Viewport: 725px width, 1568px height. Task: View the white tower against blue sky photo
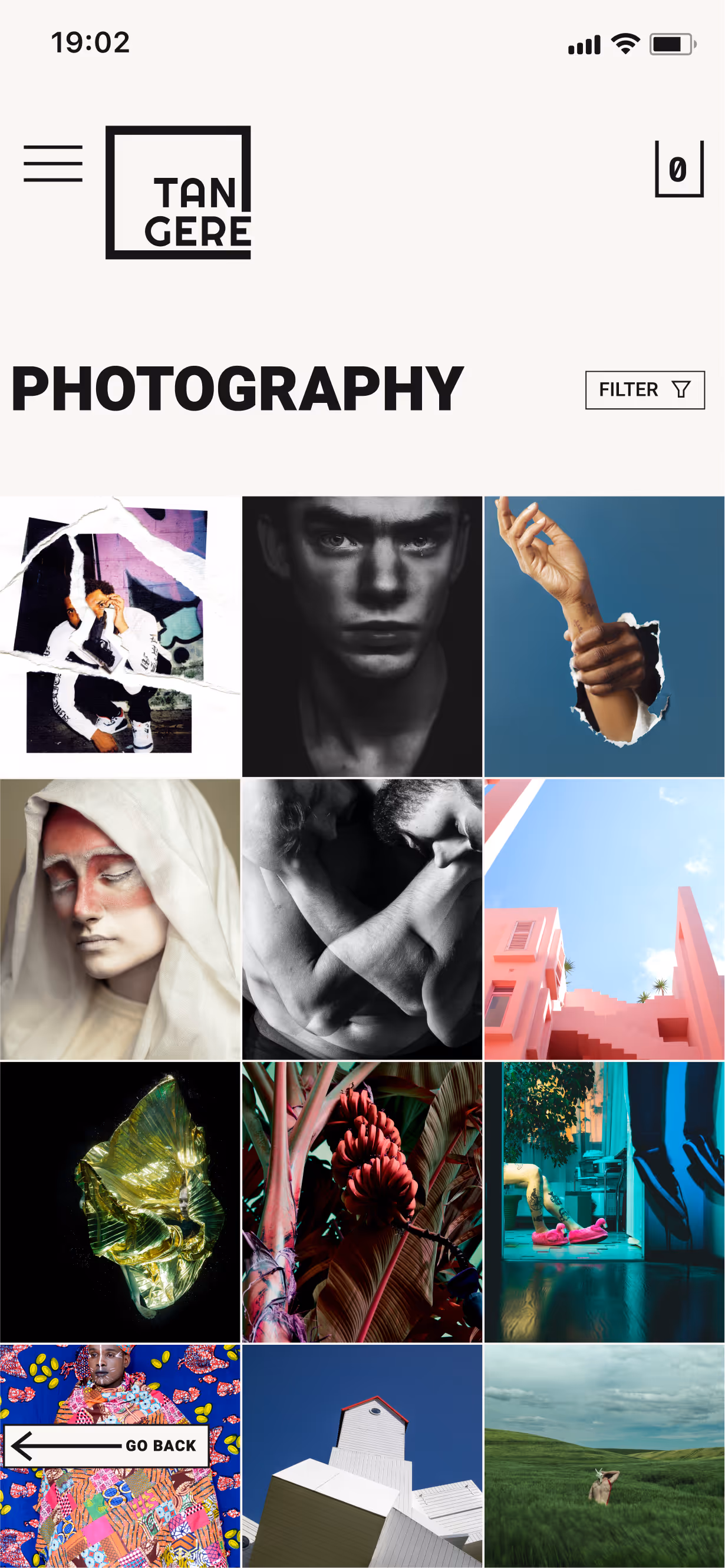362,1456
